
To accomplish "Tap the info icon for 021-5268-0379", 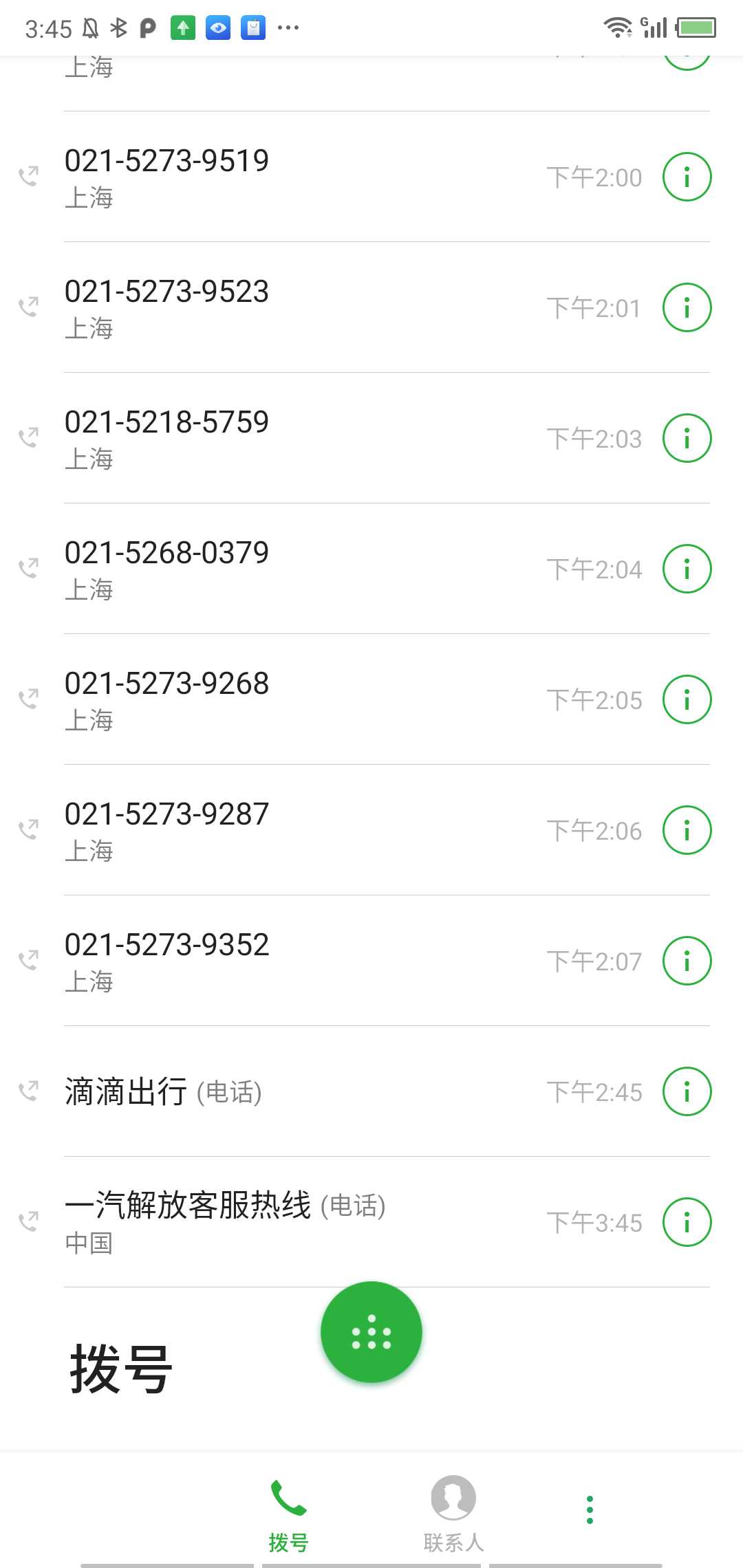I will [x=686, y=569].
